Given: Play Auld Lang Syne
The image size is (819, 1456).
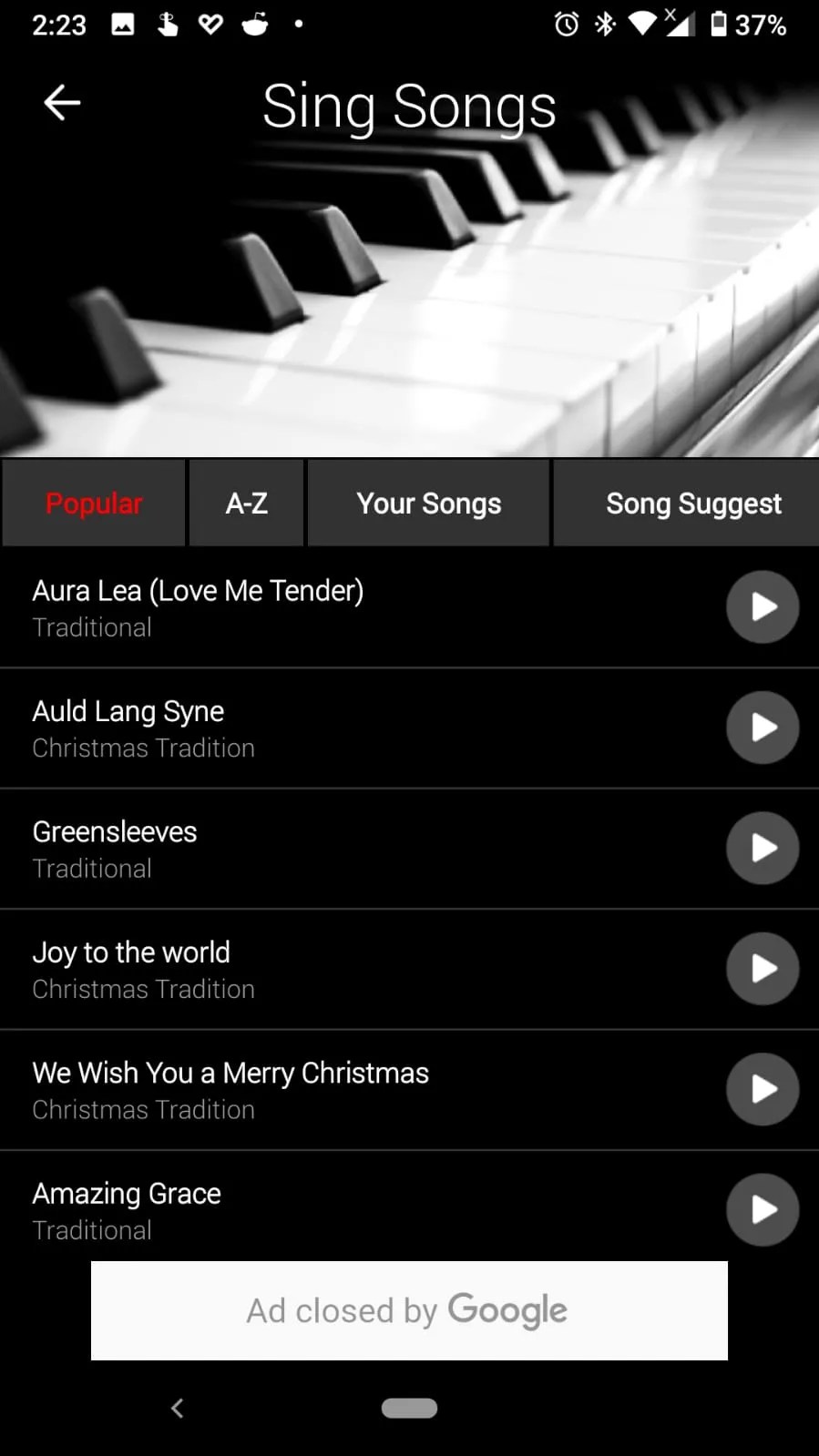Looking at the screenshot, I should pyautogui.click(x=763, y=728).
